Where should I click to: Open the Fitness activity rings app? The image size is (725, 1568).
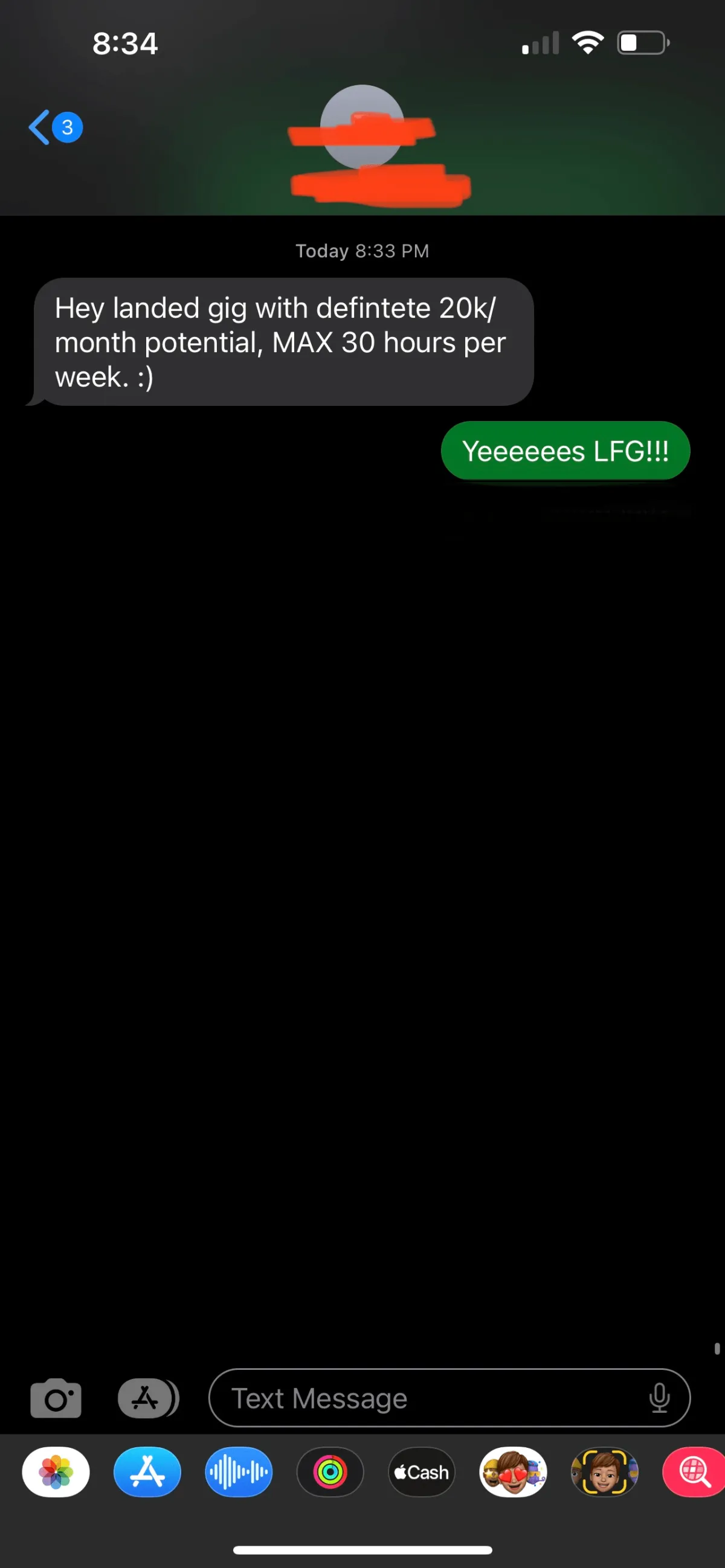(330, 1472)
